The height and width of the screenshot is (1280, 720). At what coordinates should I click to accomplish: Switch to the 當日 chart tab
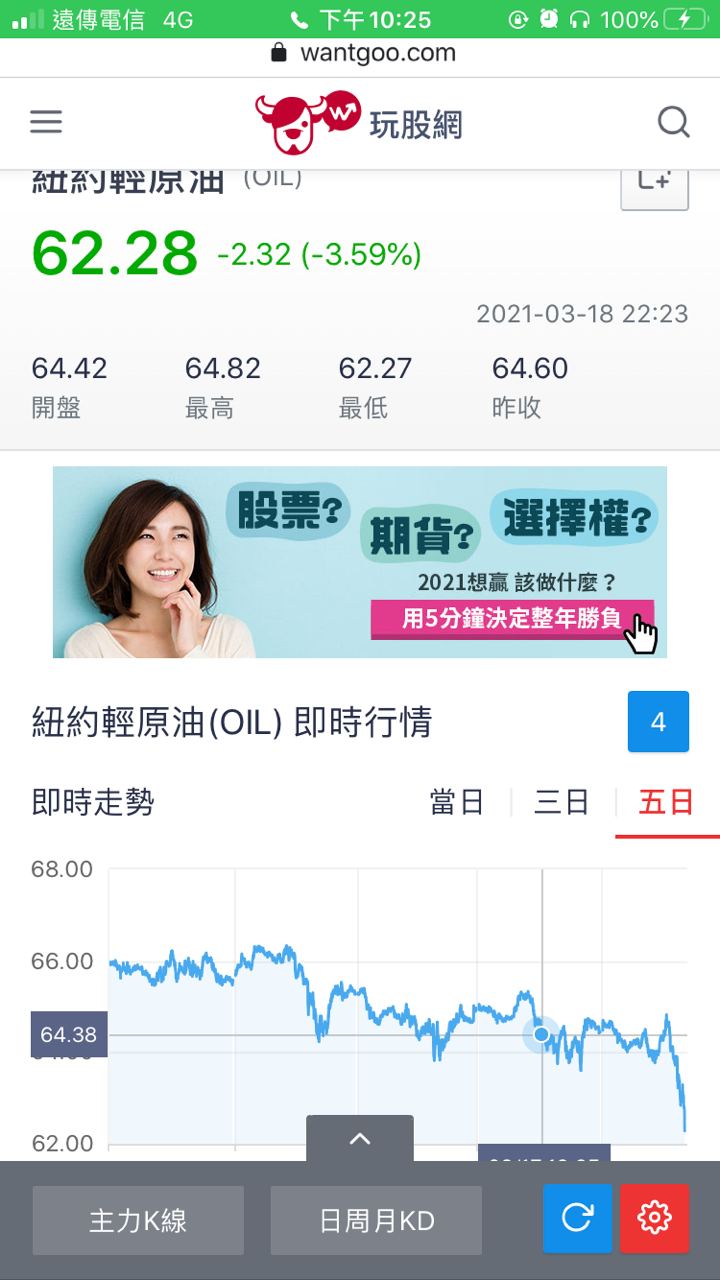[x=457, y=802]
